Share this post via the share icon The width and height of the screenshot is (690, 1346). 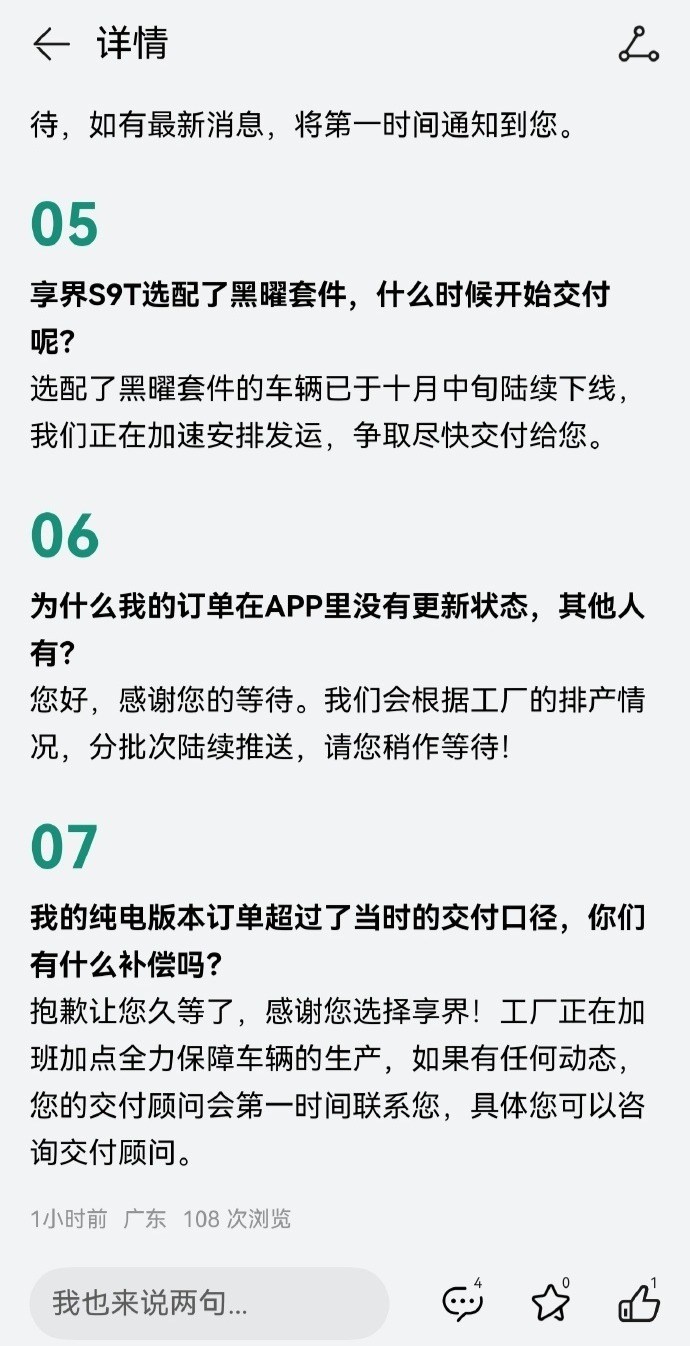pos(638,45)
